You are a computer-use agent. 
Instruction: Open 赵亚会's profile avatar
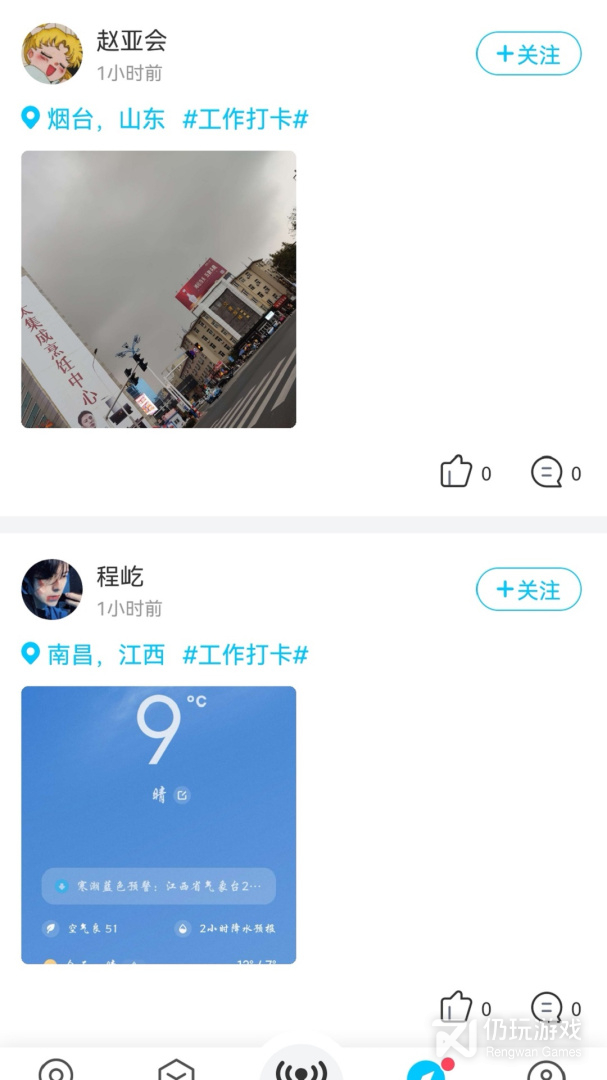(52, 54)
